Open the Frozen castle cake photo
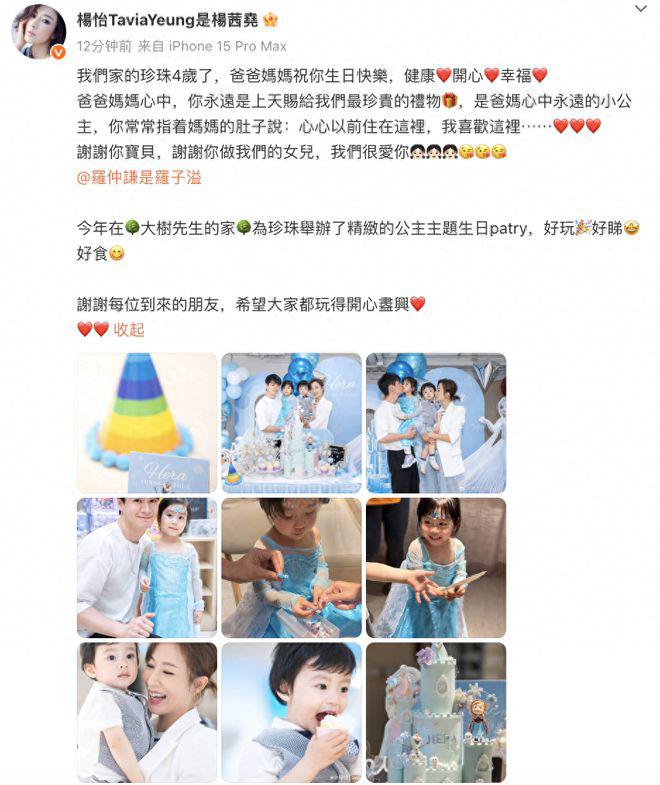Image resolution: width=660 pixels, height=785 pixels. (436, 712)
